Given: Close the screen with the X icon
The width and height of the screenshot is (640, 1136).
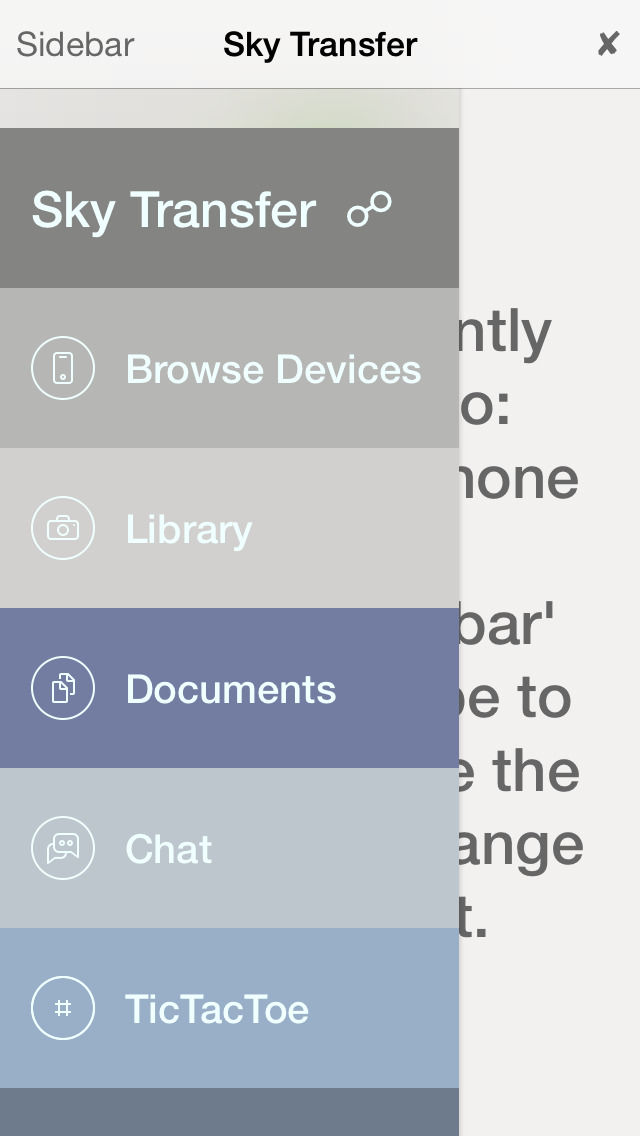Looking at the screenshot, I should click(x=607, y=45).
